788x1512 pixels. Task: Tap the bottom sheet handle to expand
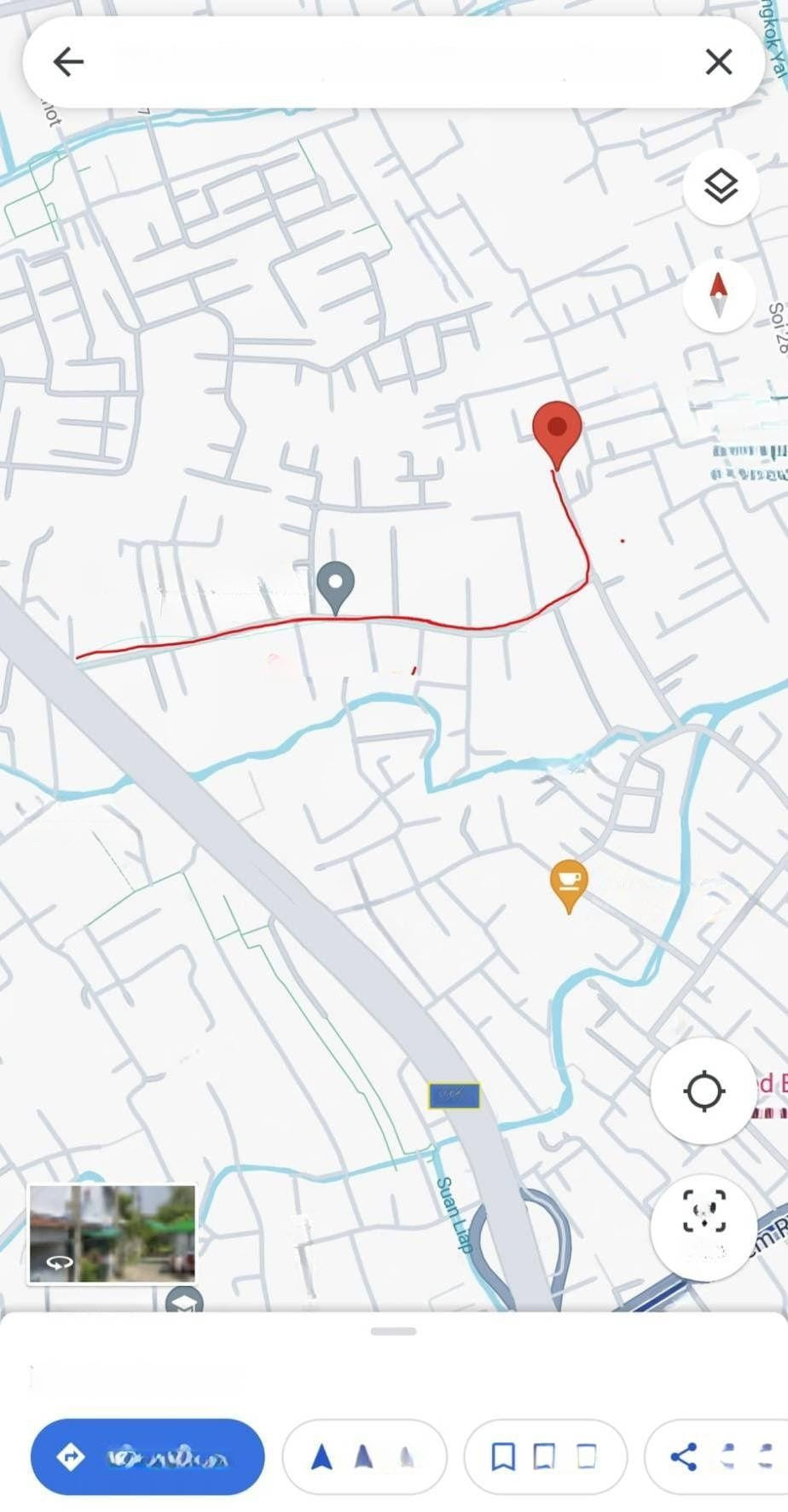(x=393, y=1331)
